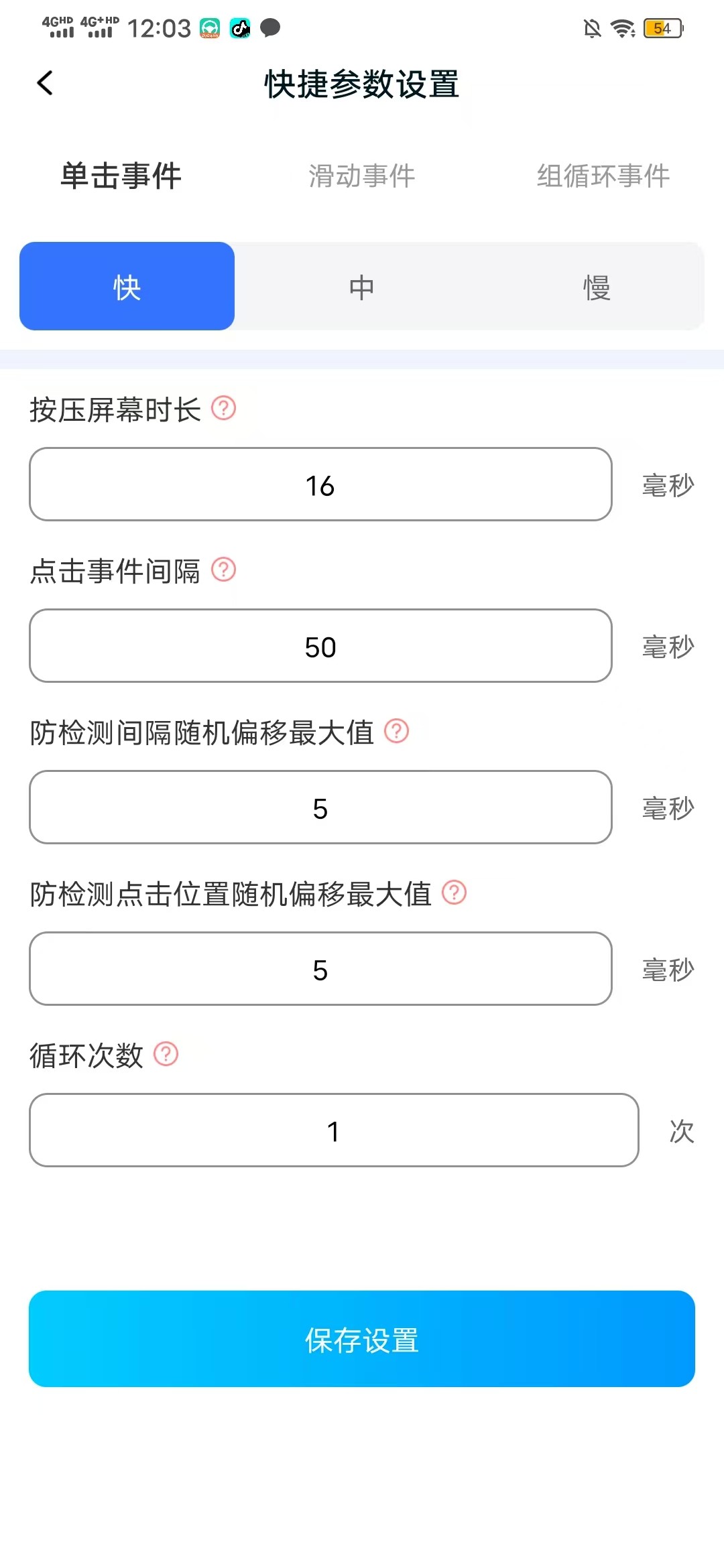Screen dimensions: 724x1568
Task: Open help for 点击事件间隔
Action: (223, 570)
